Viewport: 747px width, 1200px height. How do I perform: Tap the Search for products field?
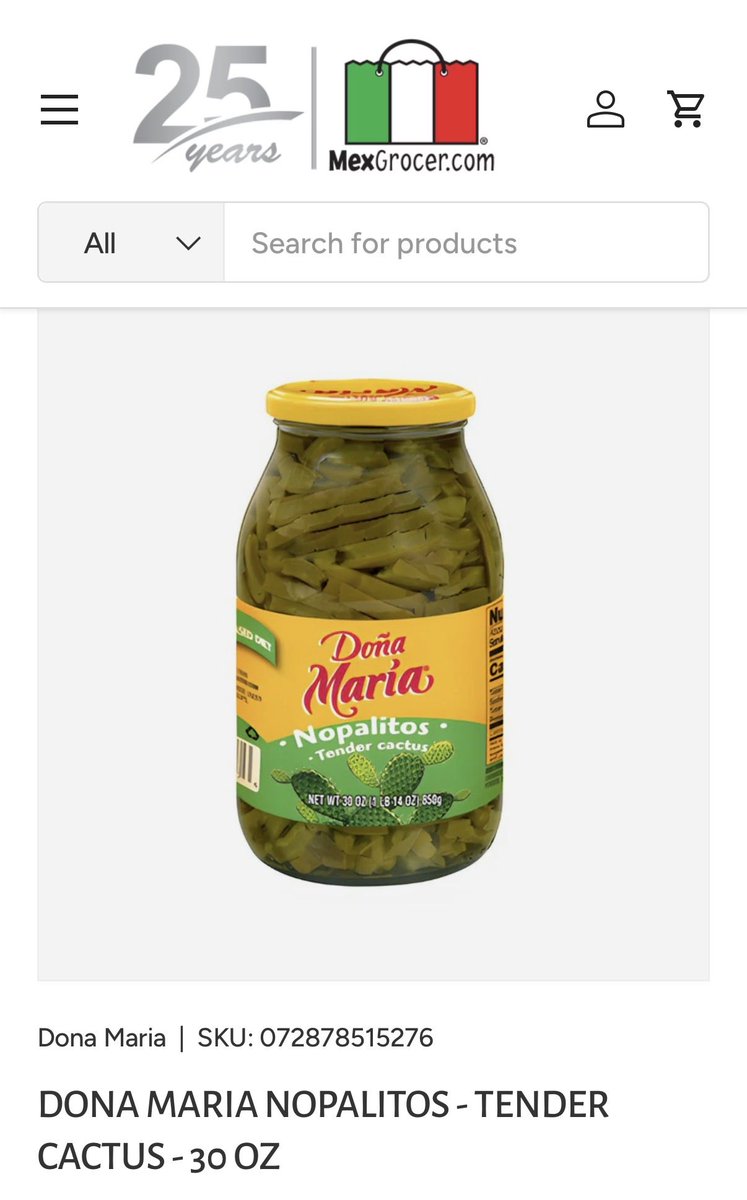click(x=465, y=243)
